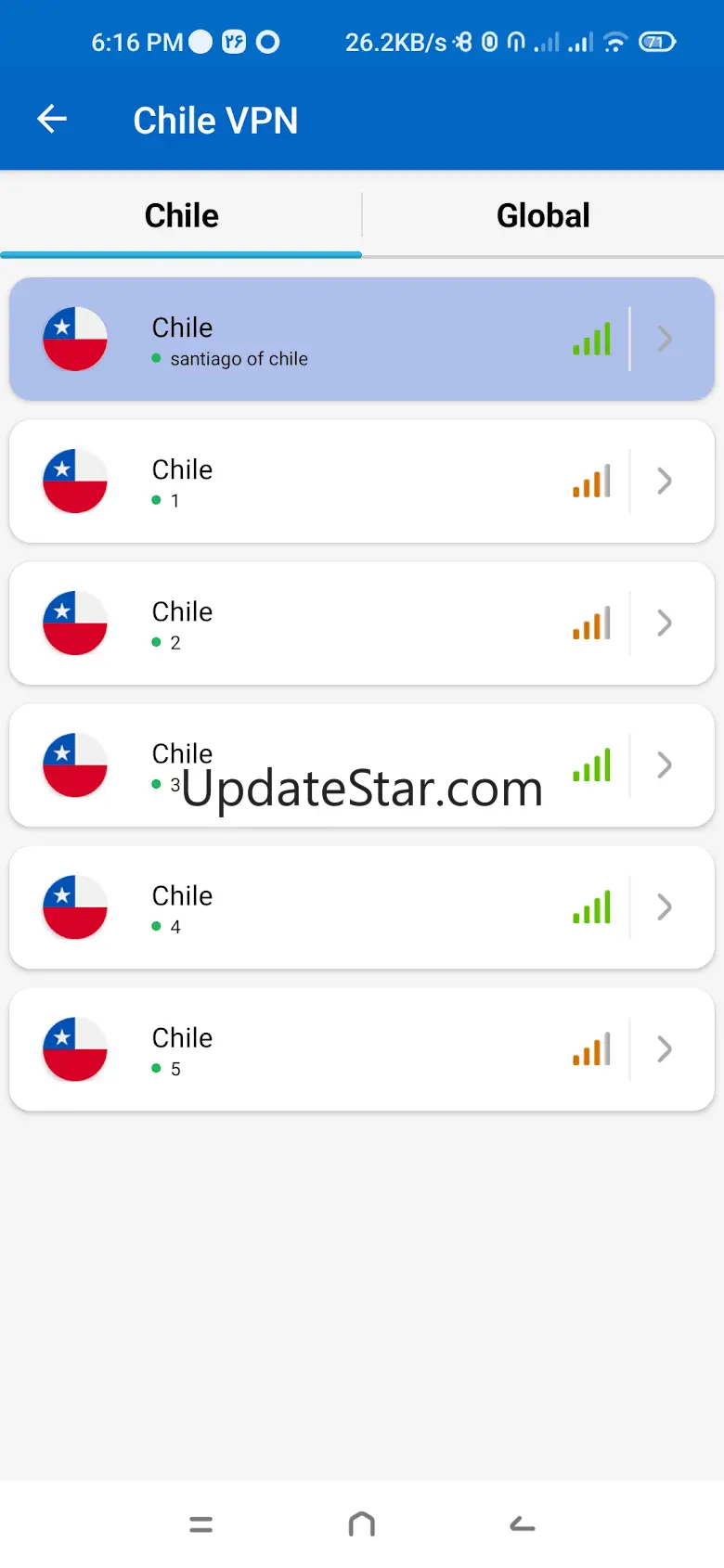Tap Chile server 5
This screenshot has width=724, height=1568.
(362, 1049)
